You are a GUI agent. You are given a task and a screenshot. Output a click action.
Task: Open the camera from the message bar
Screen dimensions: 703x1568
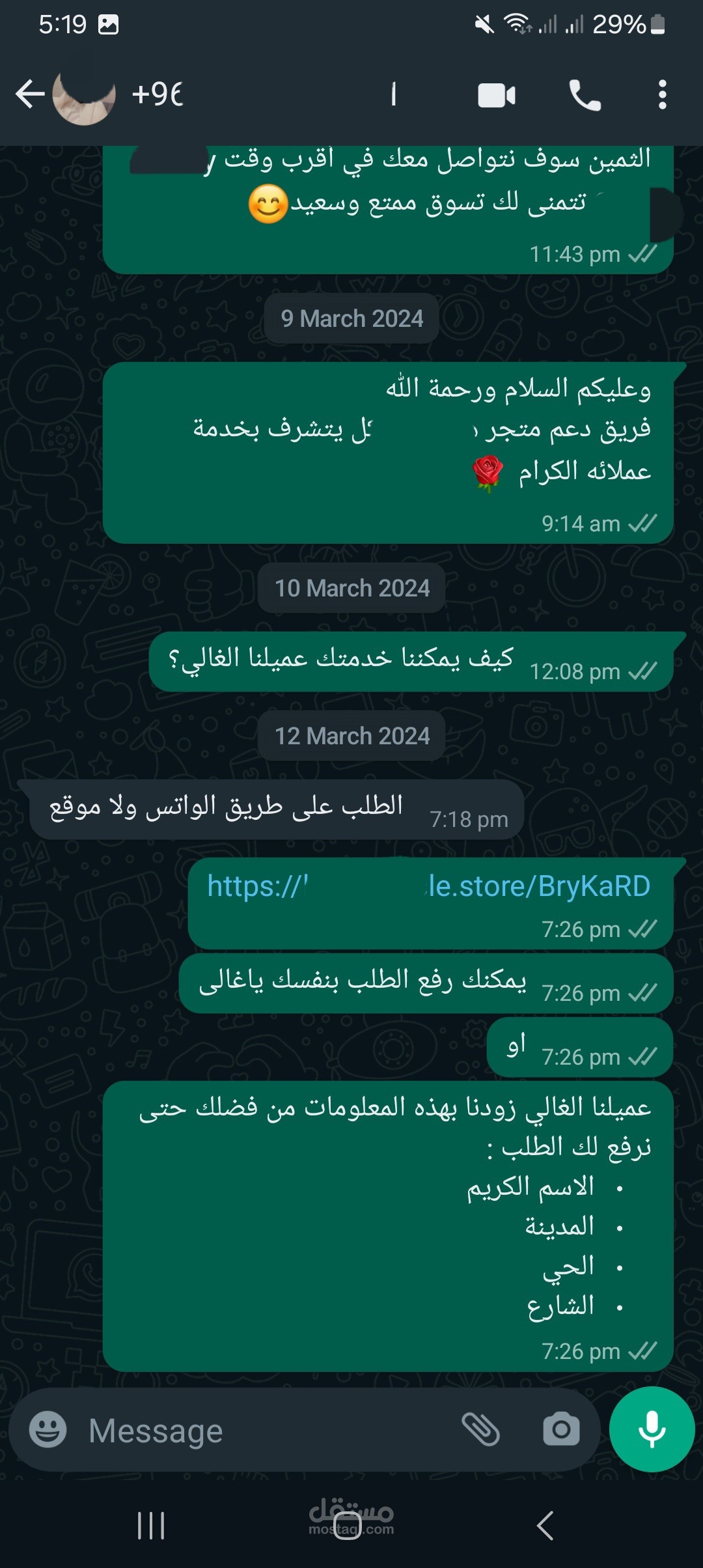[561, 1430]
